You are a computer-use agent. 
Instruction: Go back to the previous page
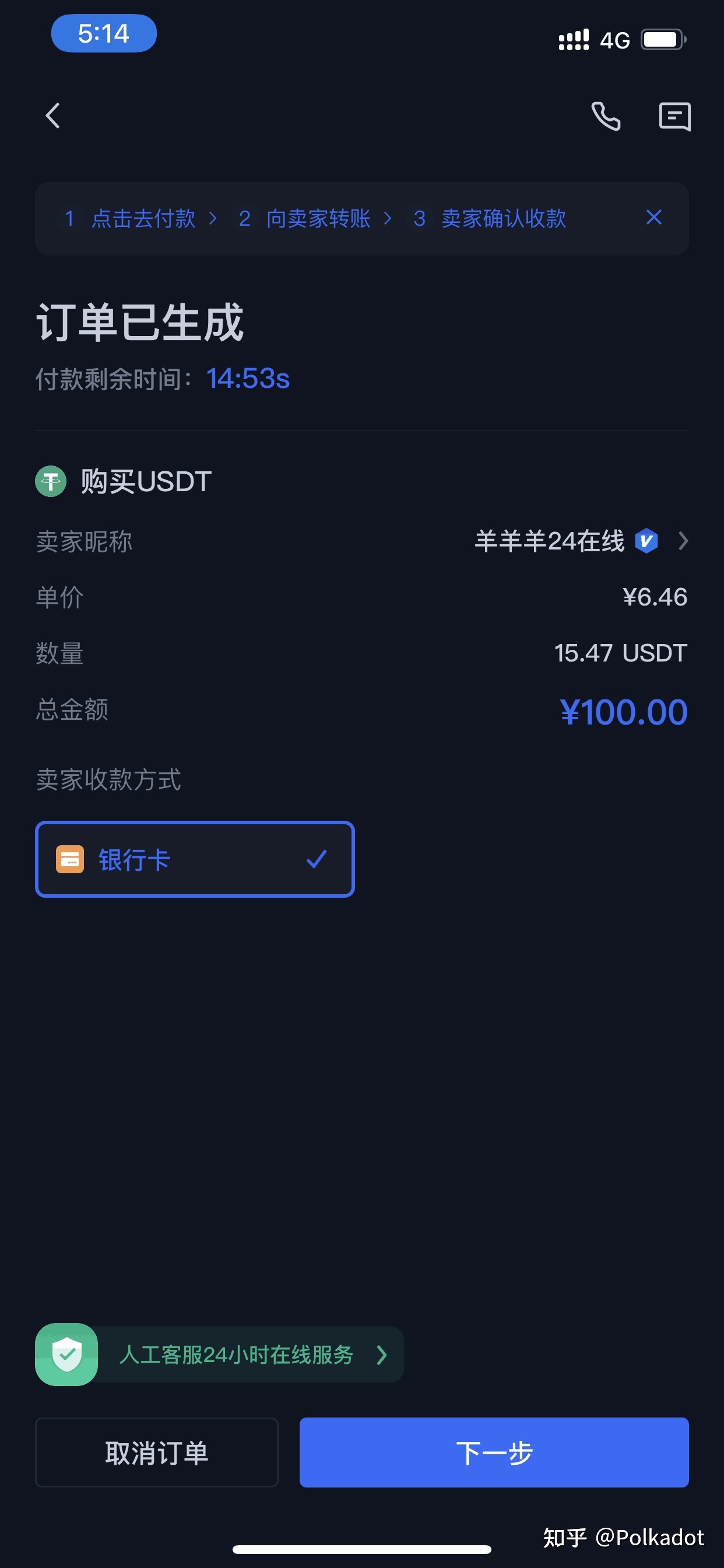(x=53, y=116)
